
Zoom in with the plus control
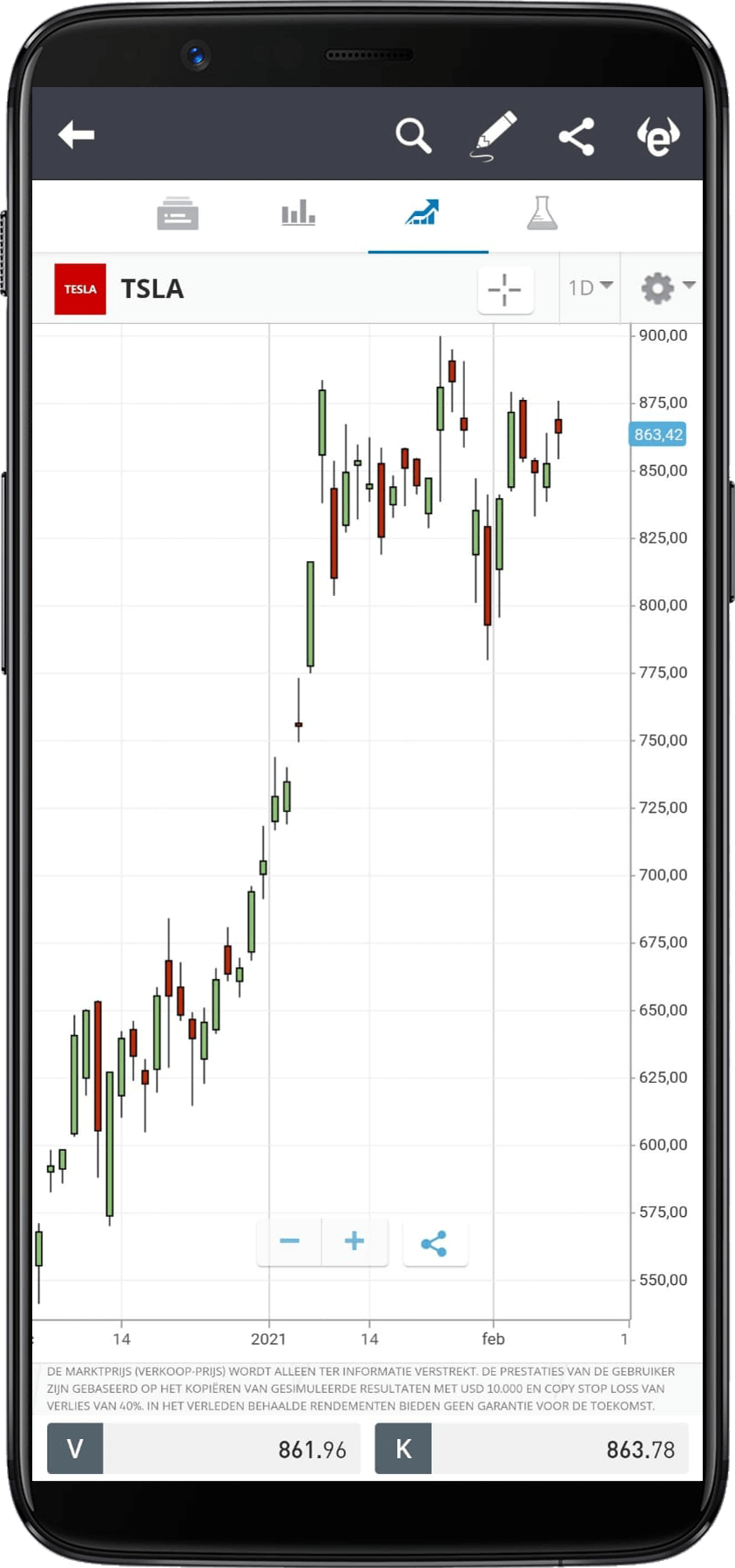(x=354, y=1241)
